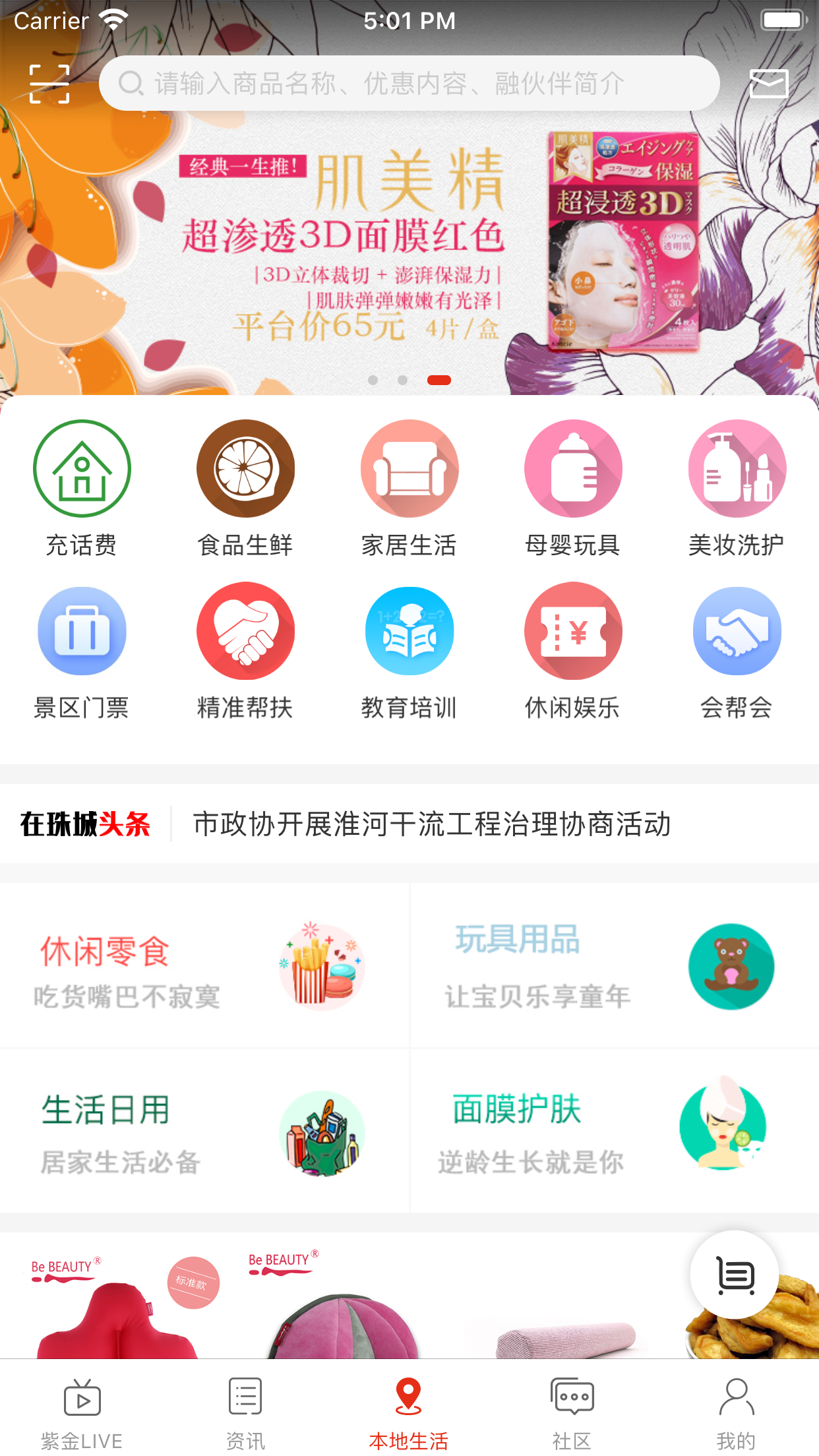
Task: Select the 家居生活 category
Action: click(409, 489)
